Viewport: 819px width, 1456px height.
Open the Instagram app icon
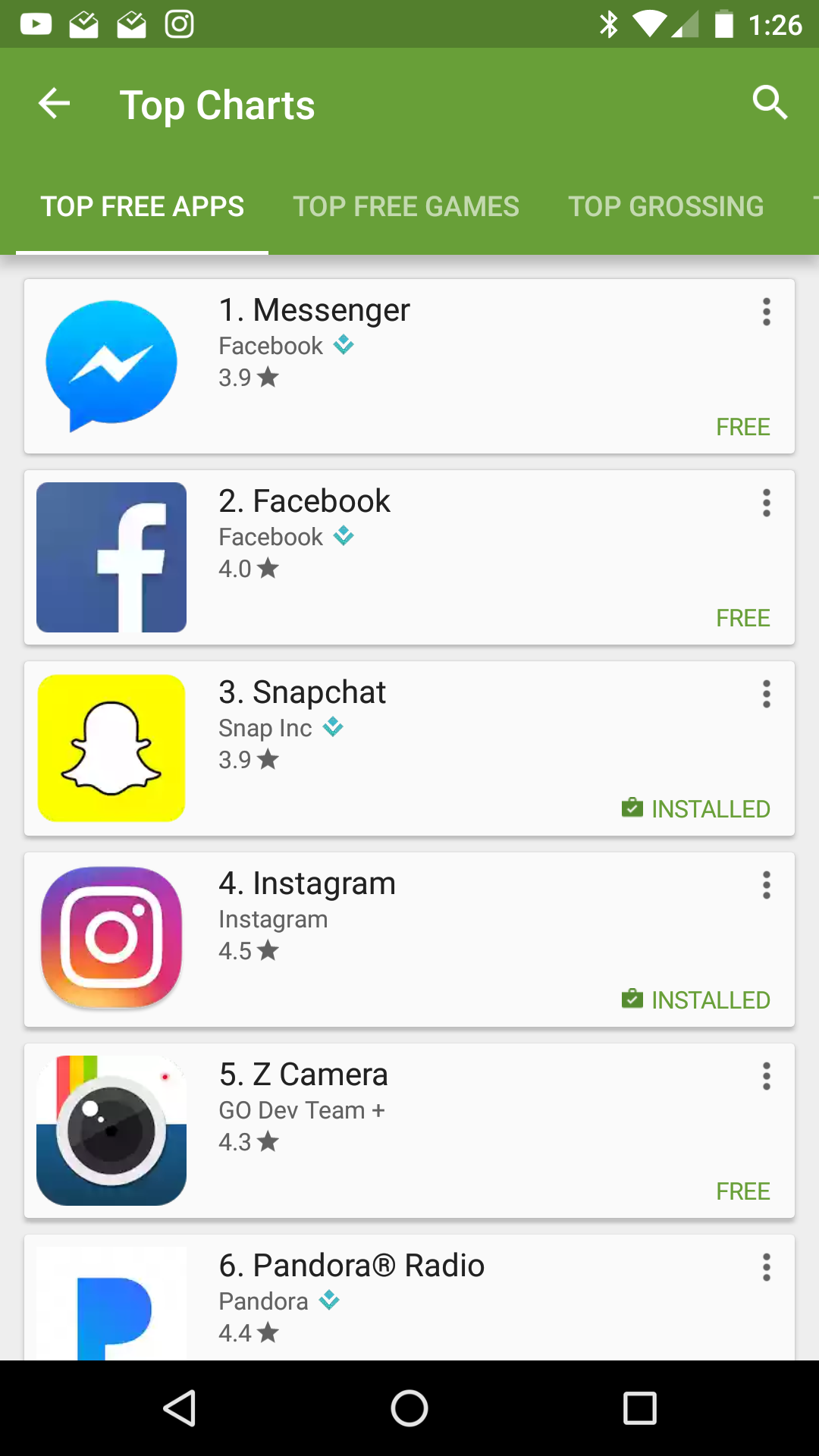[111, 938]
